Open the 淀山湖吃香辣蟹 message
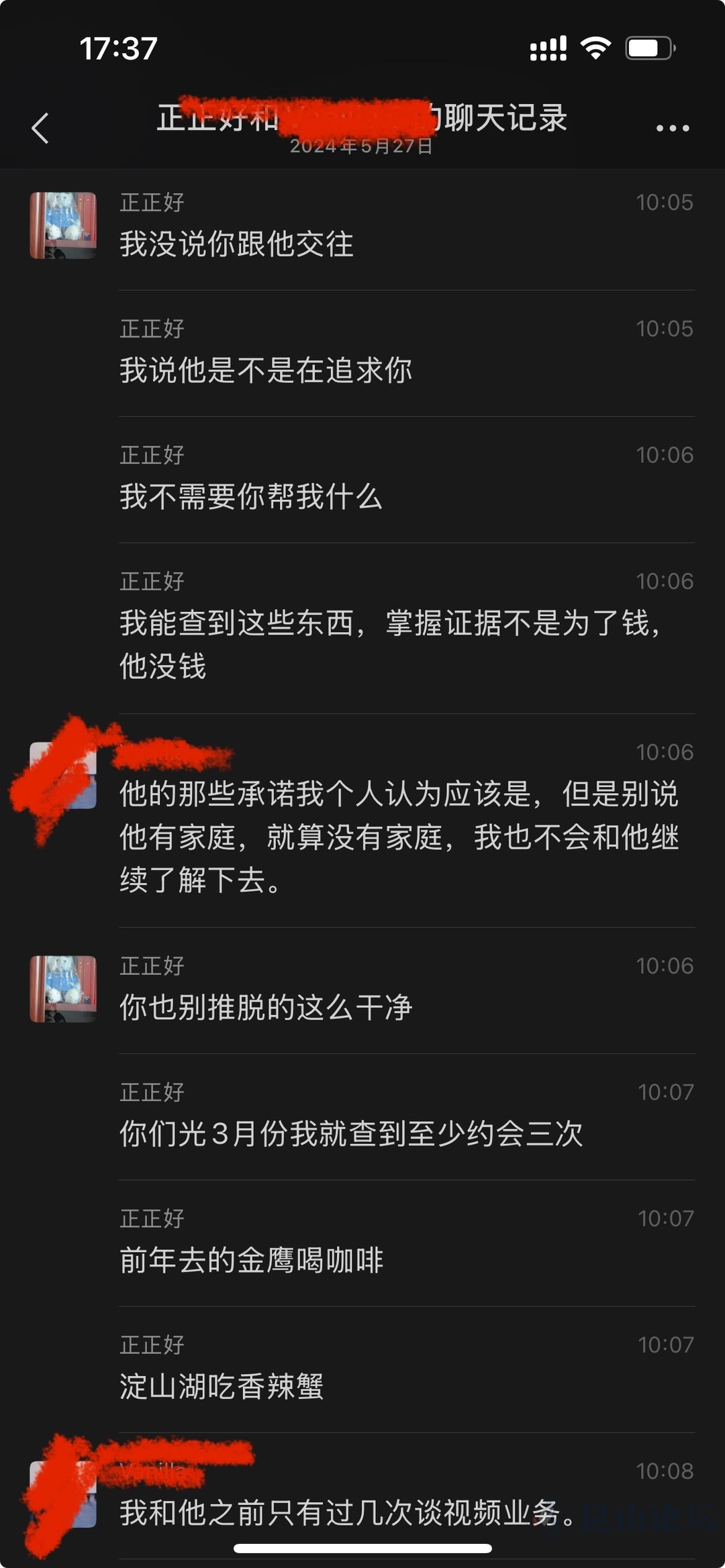This screenshot has height=1568, width=725. pyautogui.click(x=222, y=1386)
